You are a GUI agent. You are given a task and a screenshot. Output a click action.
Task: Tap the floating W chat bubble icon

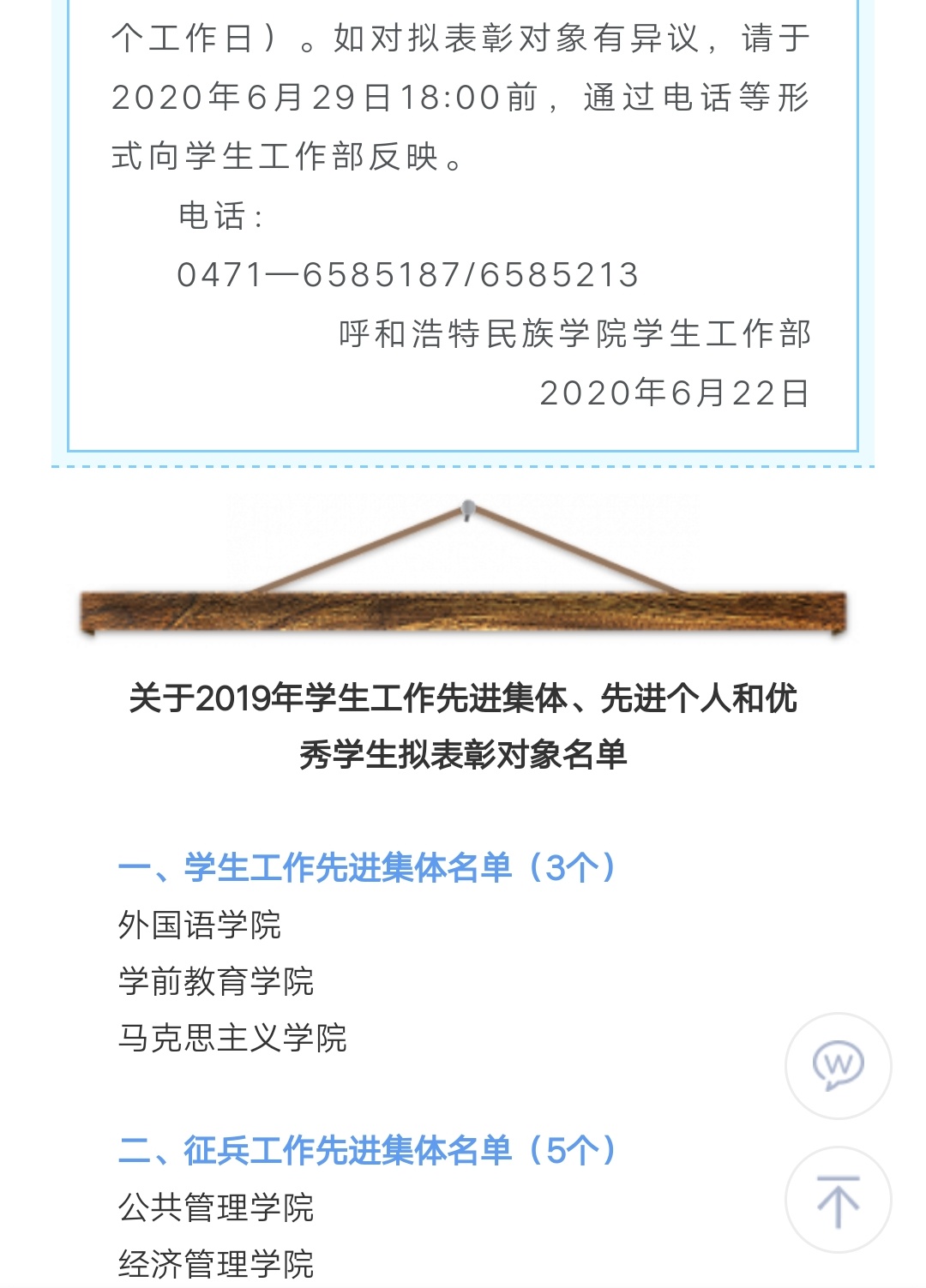(x=838, y=1066)
